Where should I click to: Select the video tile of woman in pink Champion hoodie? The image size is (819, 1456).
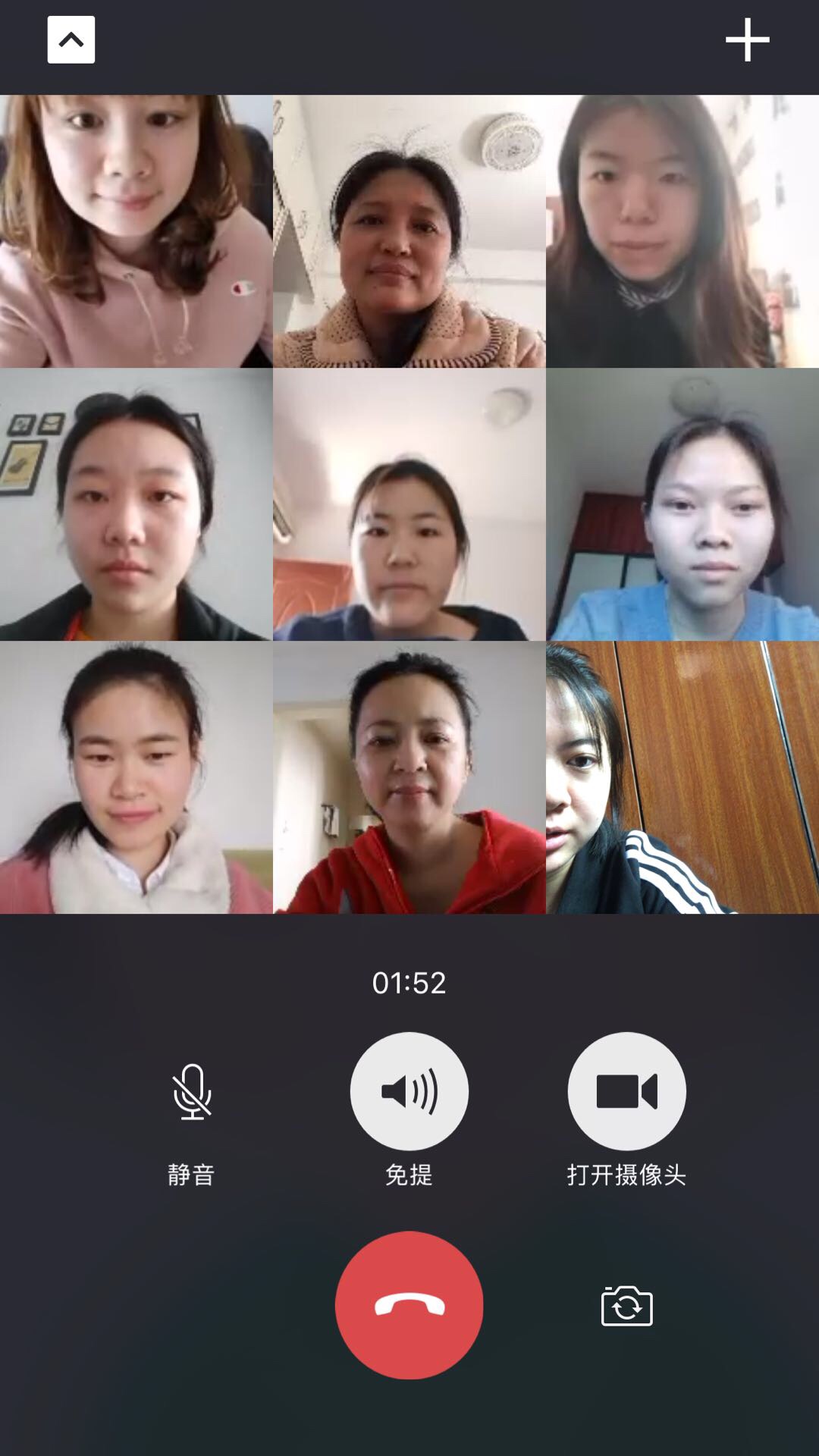136,231
